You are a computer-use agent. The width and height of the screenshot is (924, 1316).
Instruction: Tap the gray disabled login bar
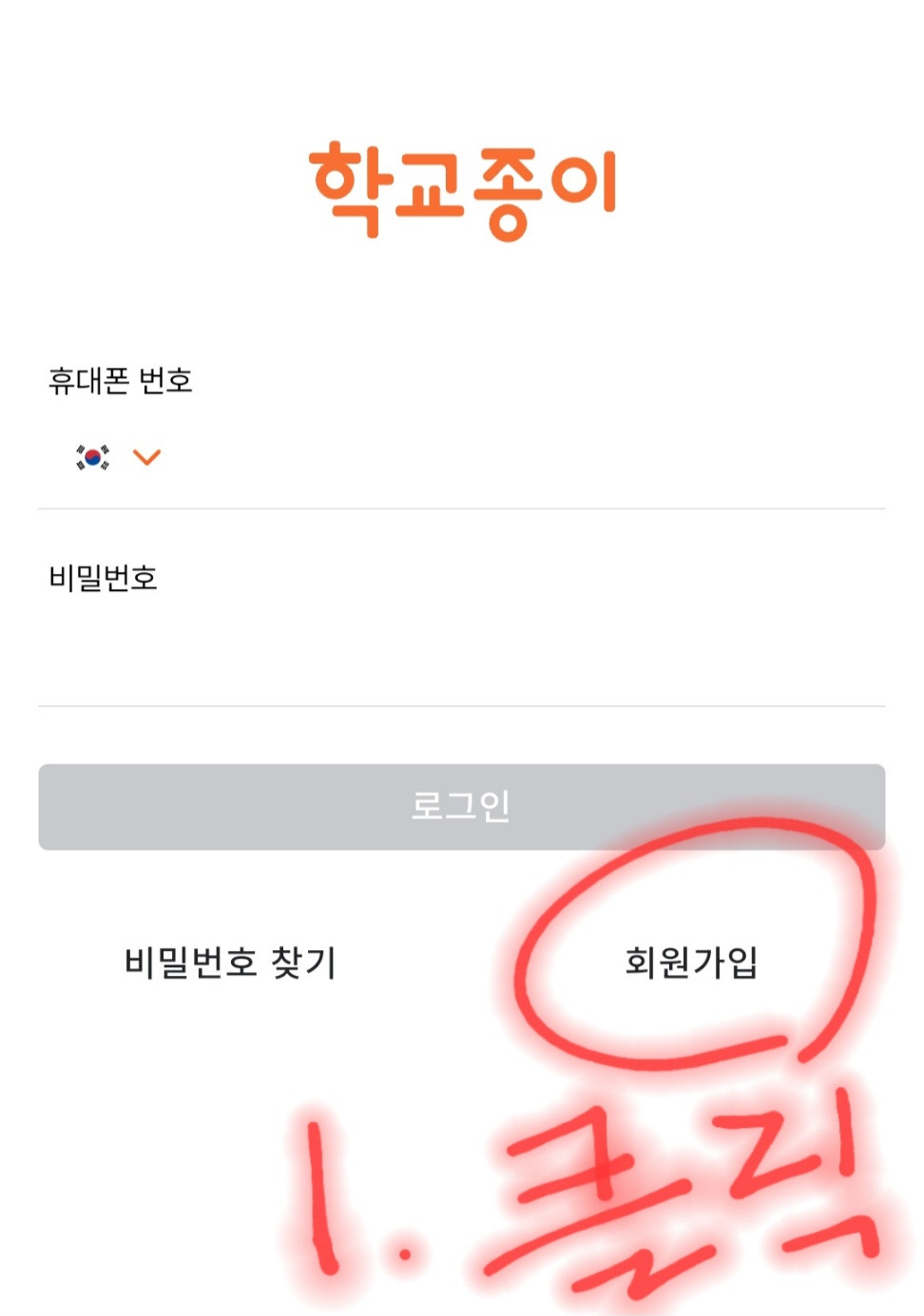point(462,806)
